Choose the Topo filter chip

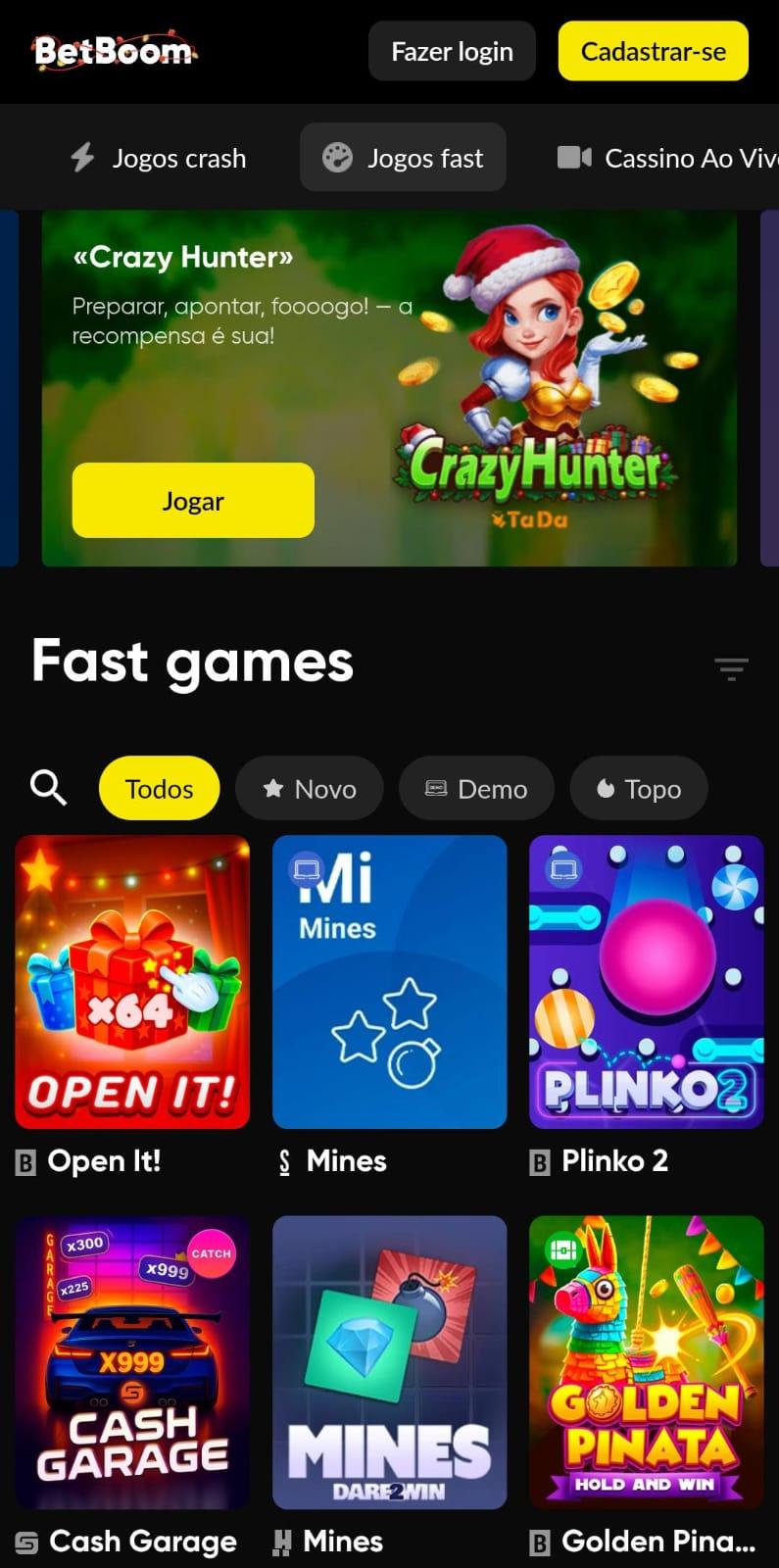point(639,788)
